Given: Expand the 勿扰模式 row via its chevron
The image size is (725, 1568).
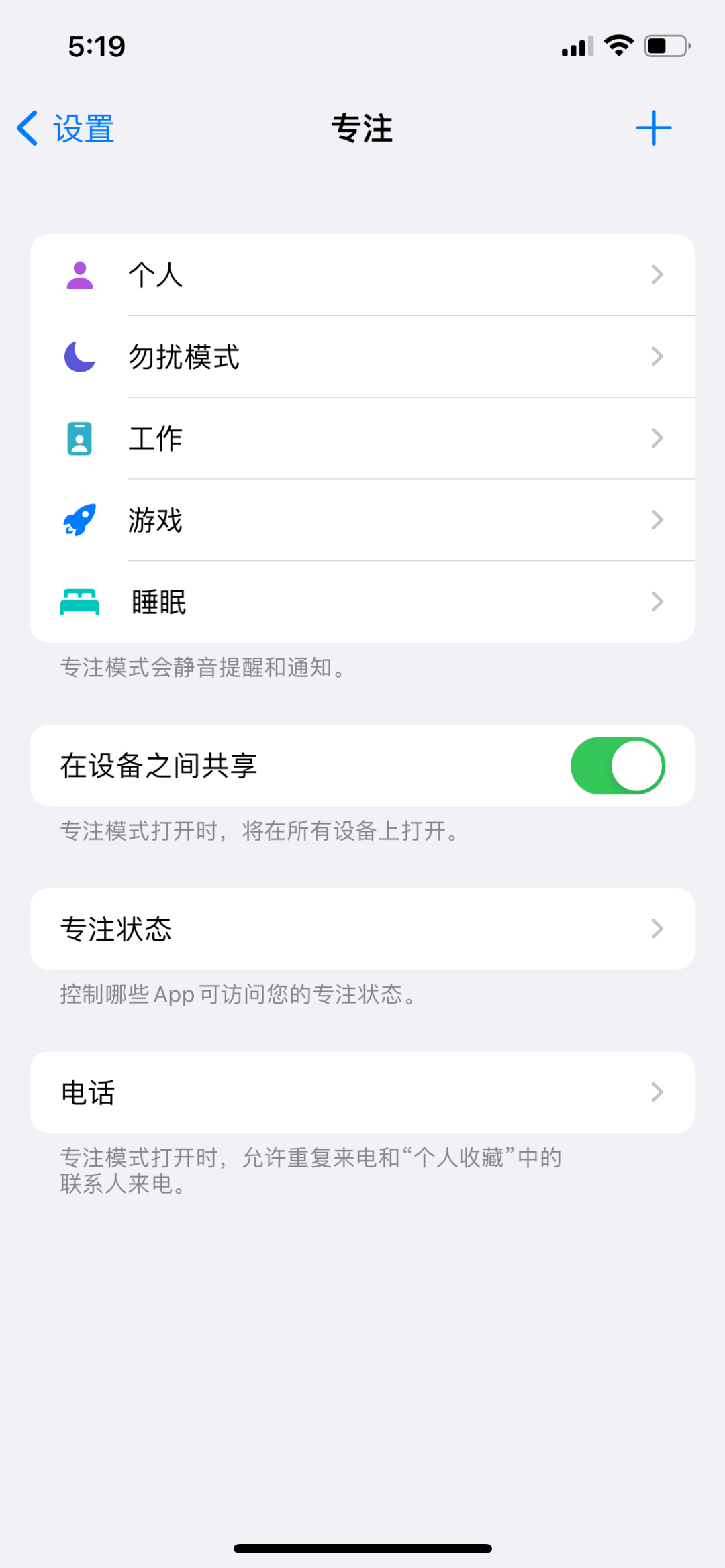Looking at the screenshot, I should (657, 356).
